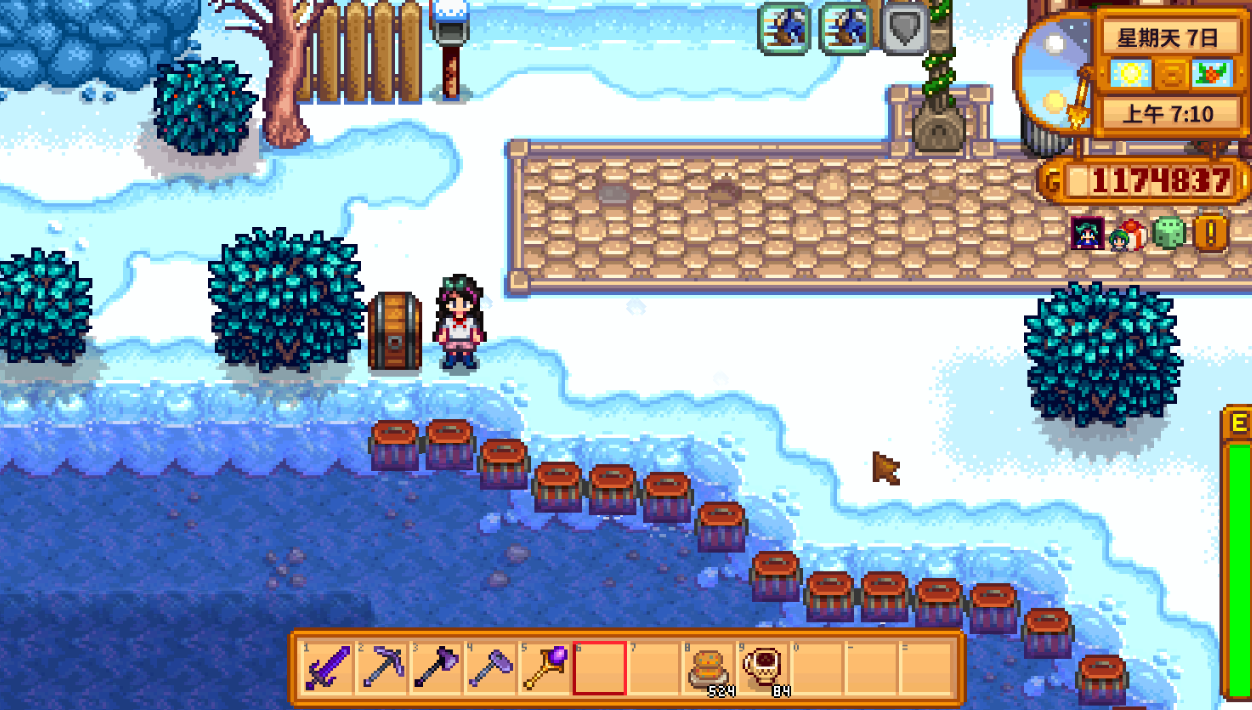Select the coffee cup in slot 9
Viewport: 1252px width, 710px height.
[x=763, y=667]
